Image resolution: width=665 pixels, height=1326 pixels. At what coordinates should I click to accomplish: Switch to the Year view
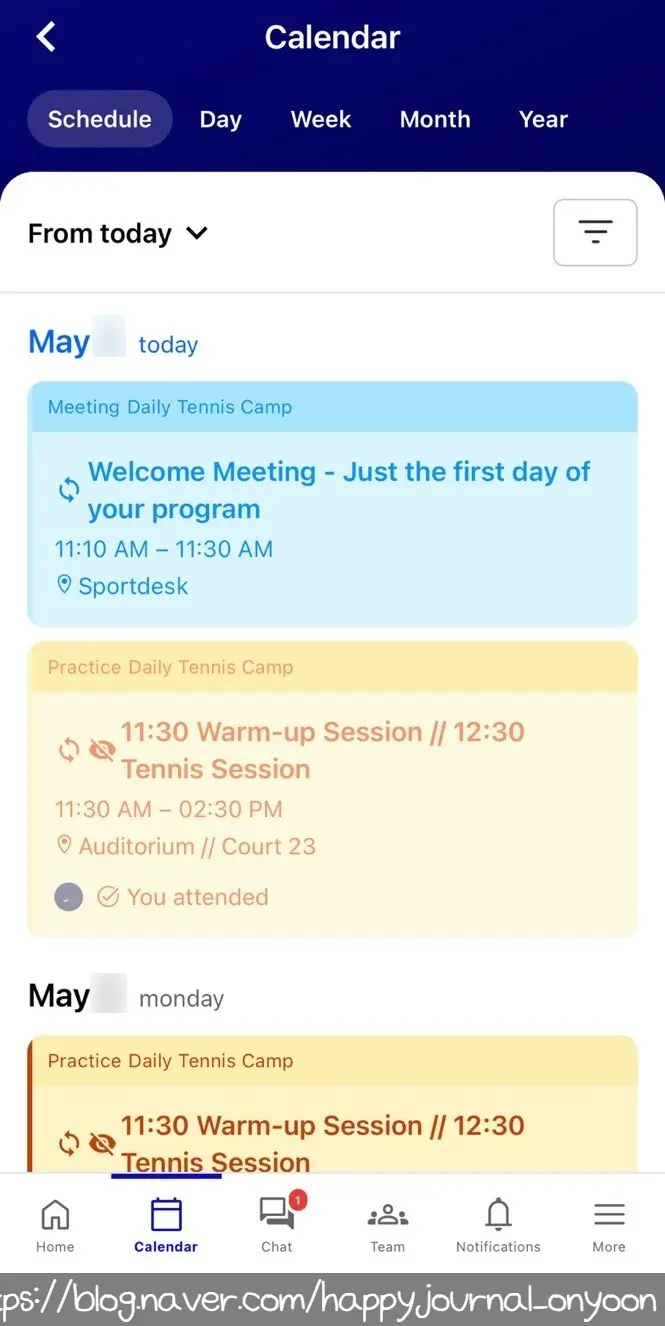[x=543, y=119]
